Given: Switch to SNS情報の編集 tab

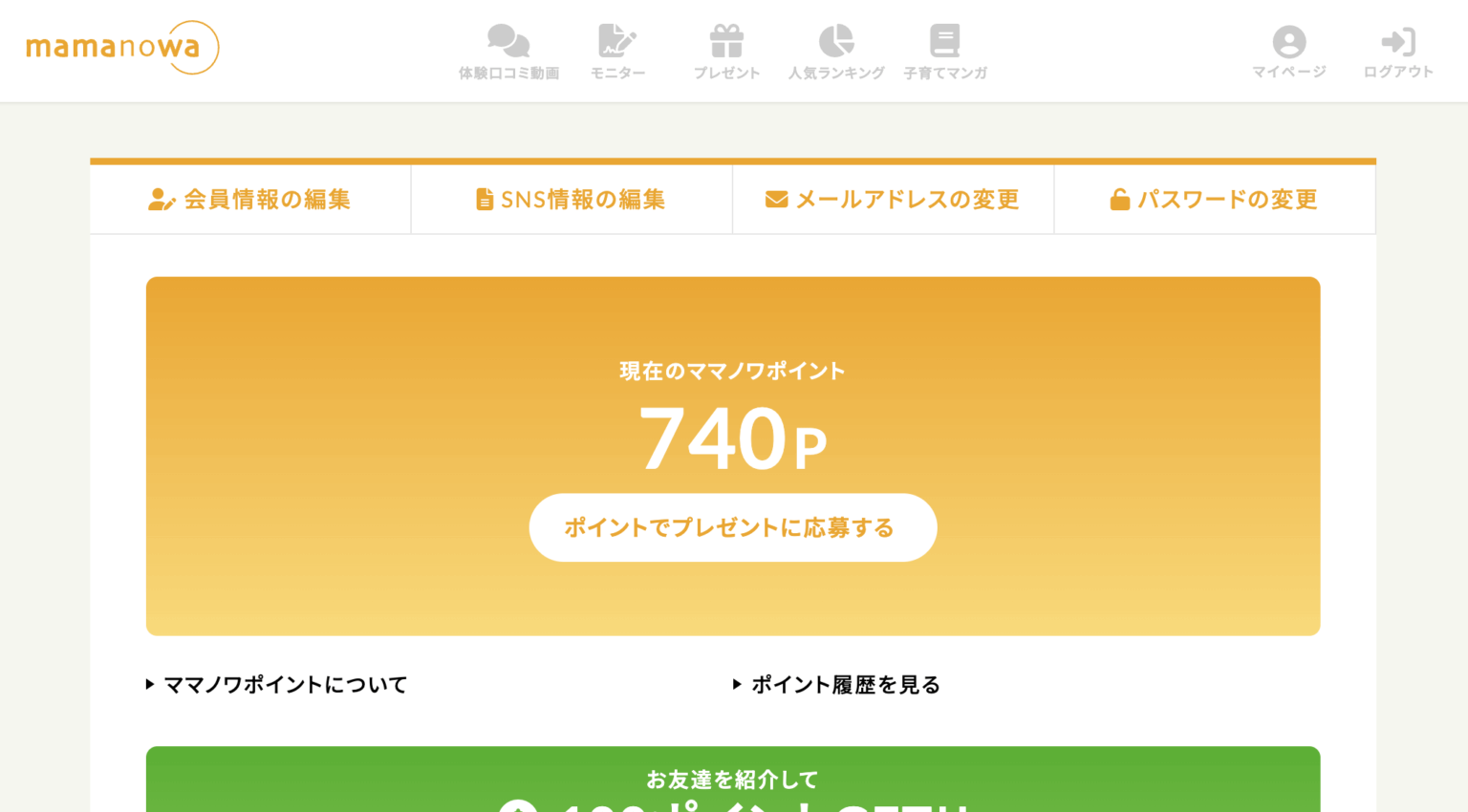Looking at the screenshot, I should (572, 200).
